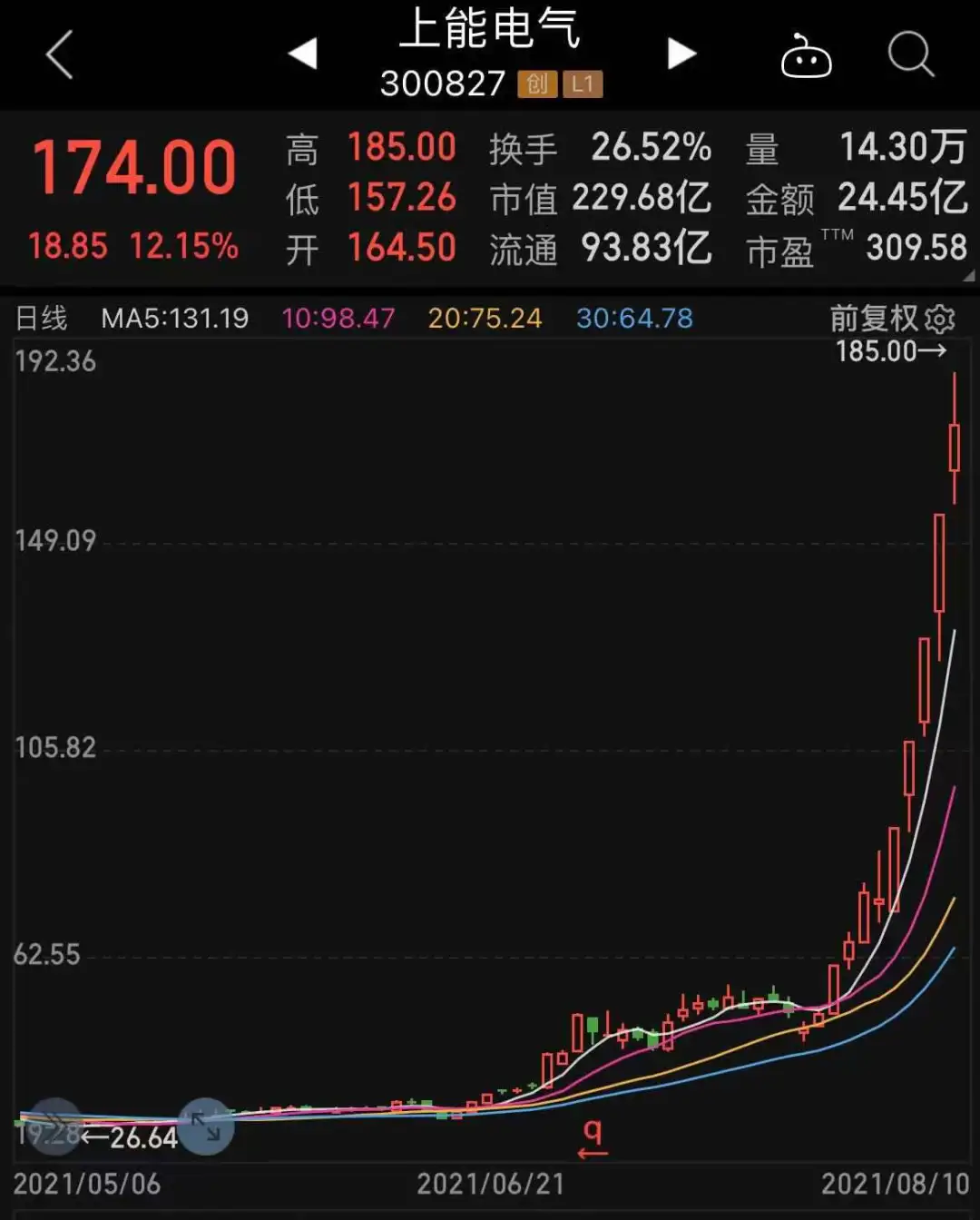Switch to the previous stock
The width and height of the screenshot is (980, 1220).
coord(303,54)
